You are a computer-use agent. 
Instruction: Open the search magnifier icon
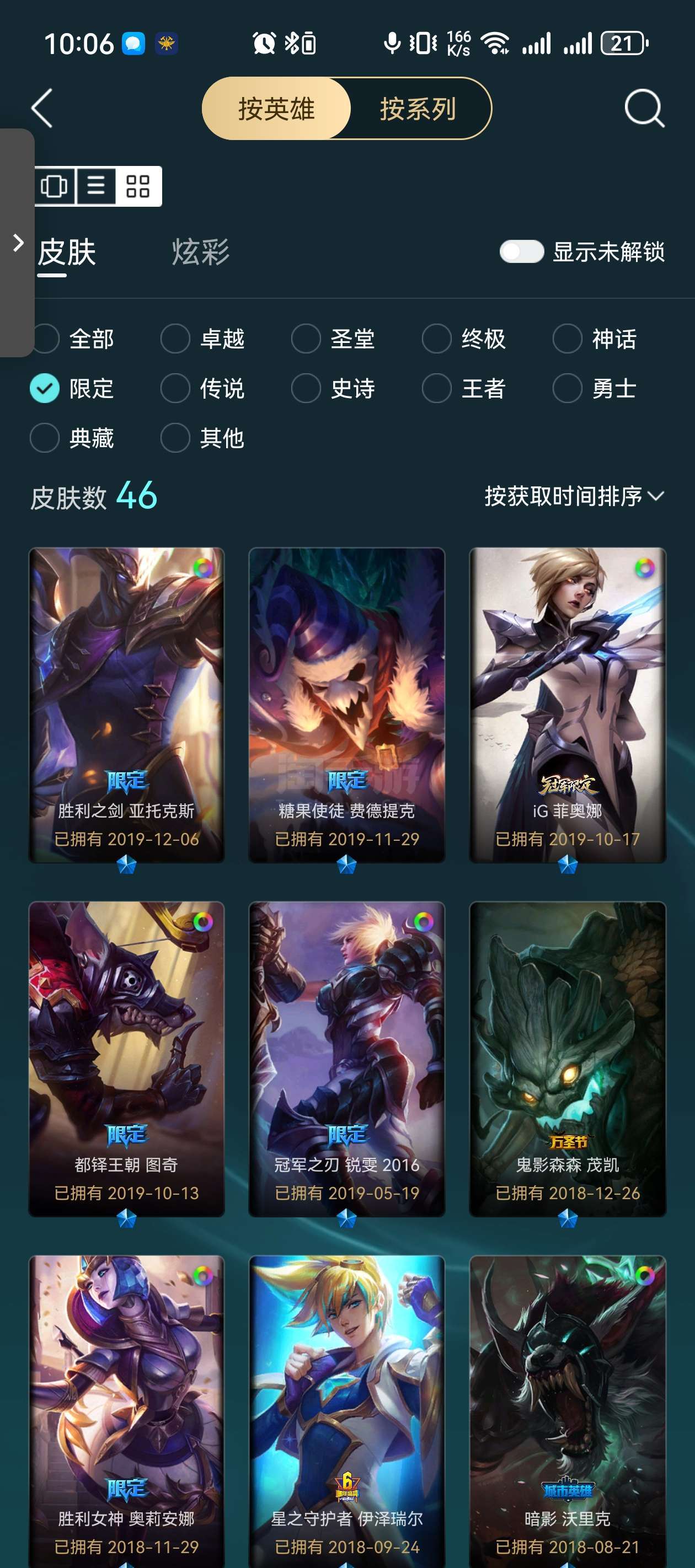point(644,109)
